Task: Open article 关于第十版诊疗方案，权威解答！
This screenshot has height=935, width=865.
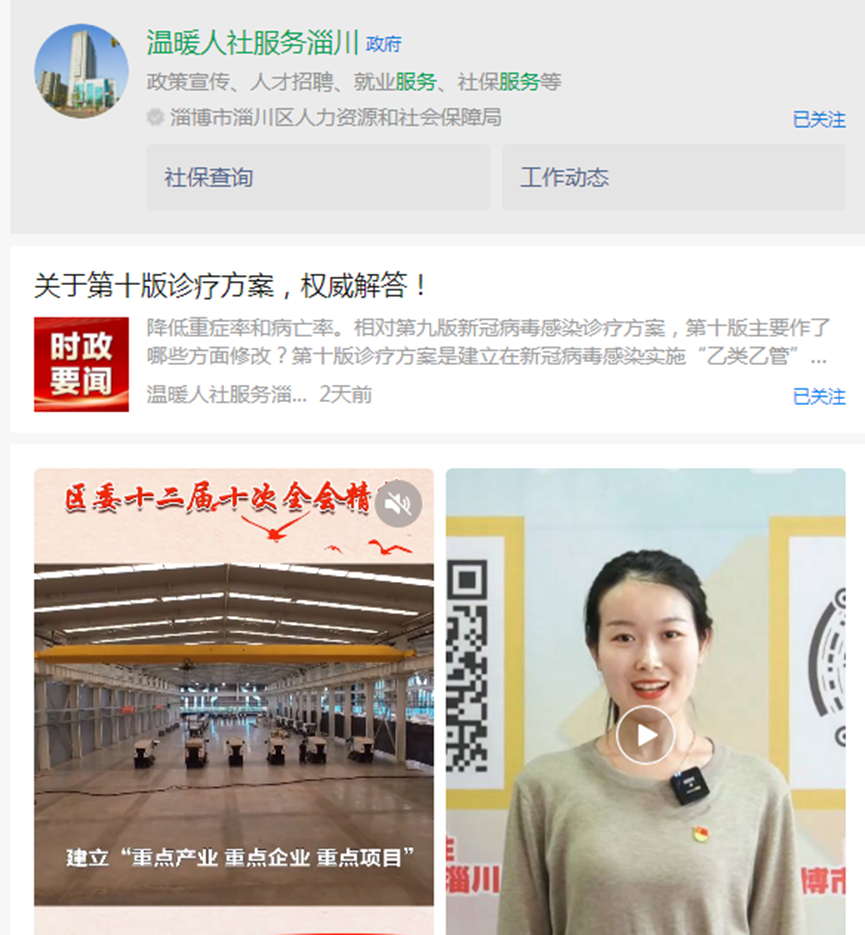Action: (232, 286)
